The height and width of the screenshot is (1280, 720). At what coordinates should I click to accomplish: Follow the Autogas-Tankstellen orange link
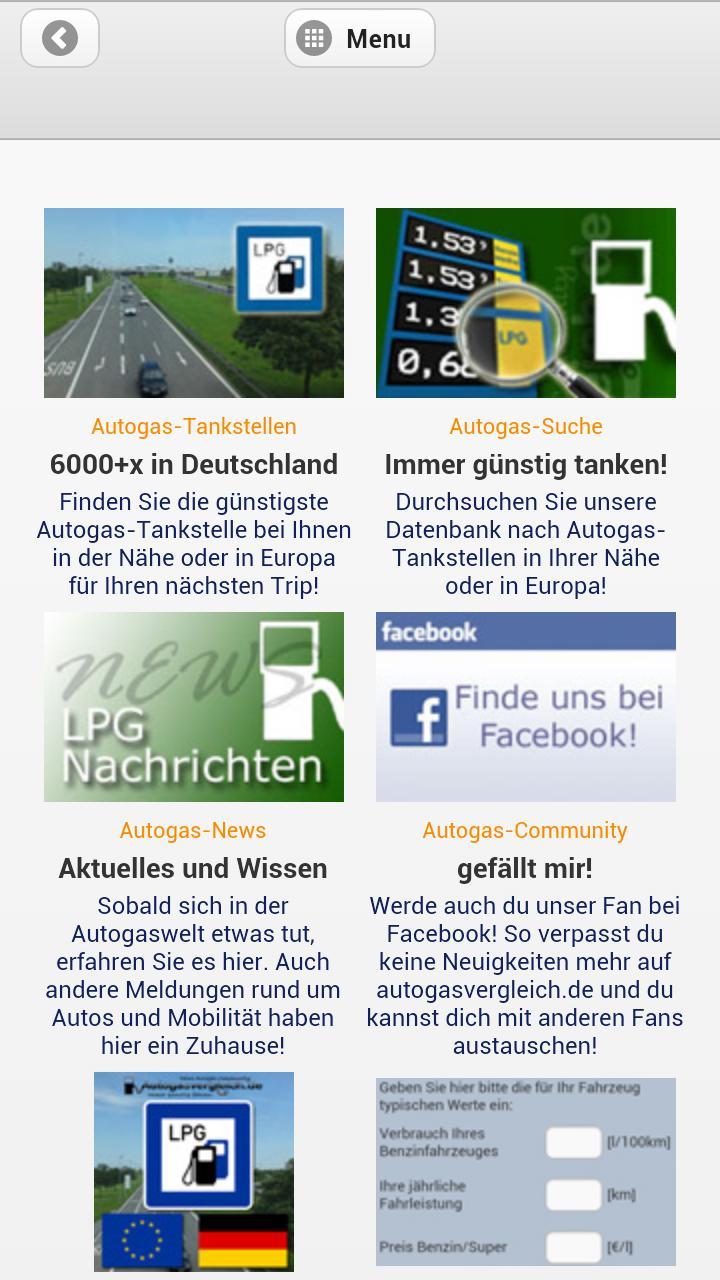click(x=194, y=426)
